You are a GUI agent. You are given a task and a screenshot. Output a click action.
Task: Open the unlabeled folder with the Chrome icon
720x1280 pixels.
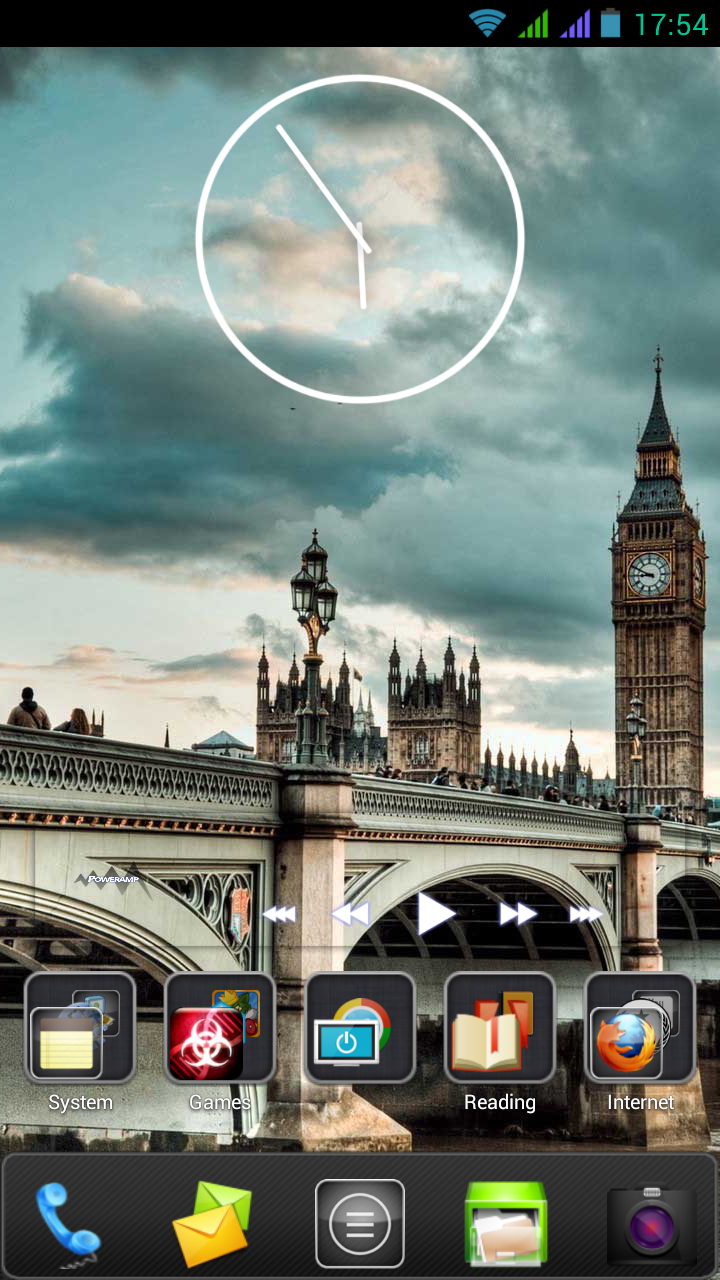tap(360, 1028)
